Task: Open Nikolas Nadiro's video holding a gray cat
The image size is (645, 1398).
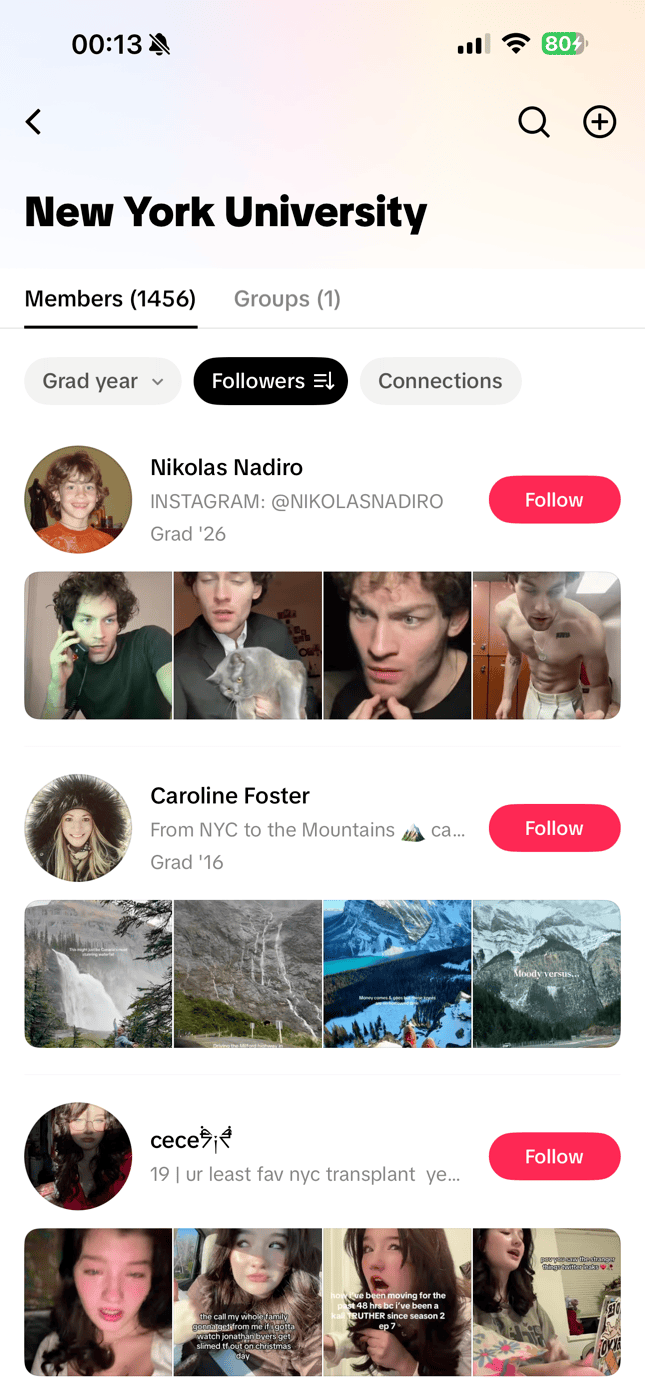Action: pyautogui.click(x=247, y=645)
